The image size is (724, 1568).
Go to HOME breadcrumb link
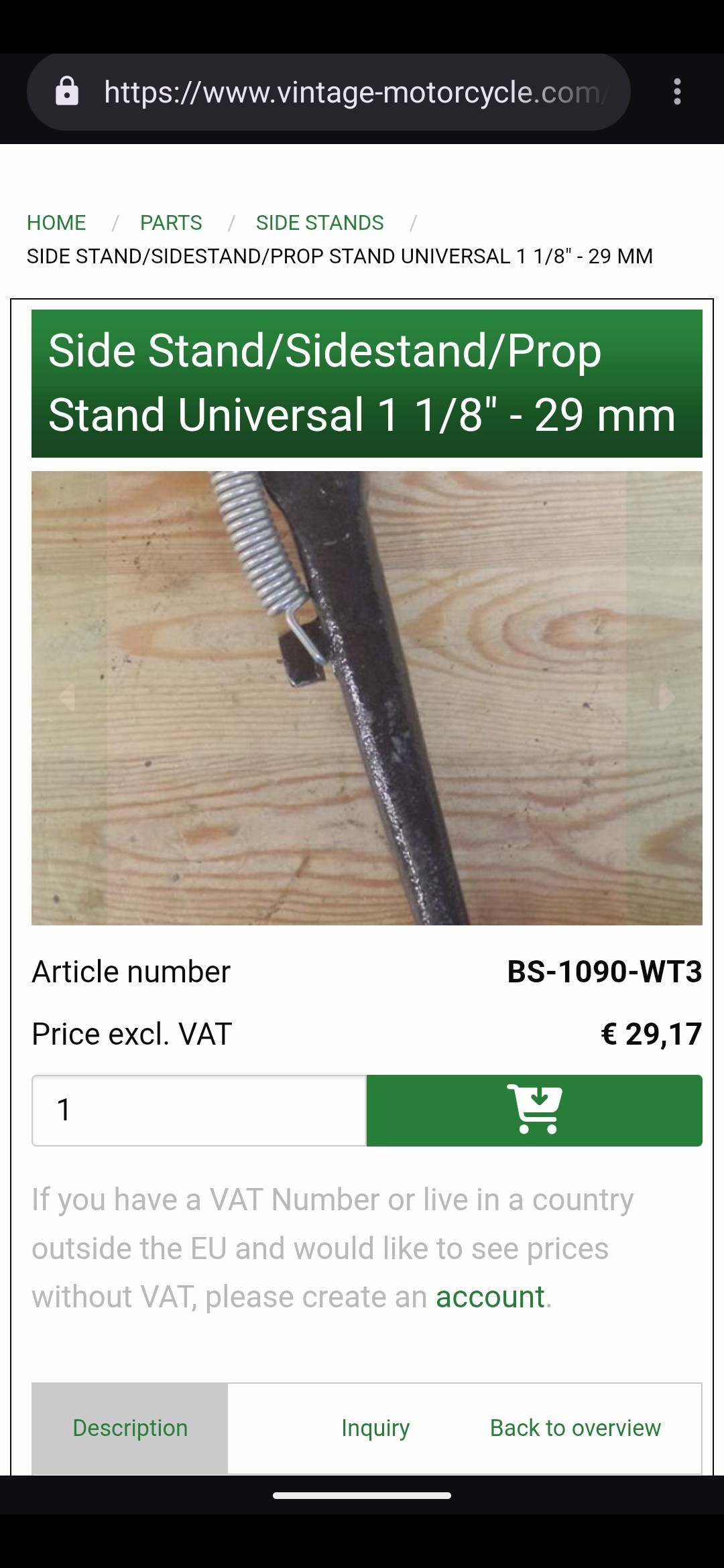(x=56, y=222)
